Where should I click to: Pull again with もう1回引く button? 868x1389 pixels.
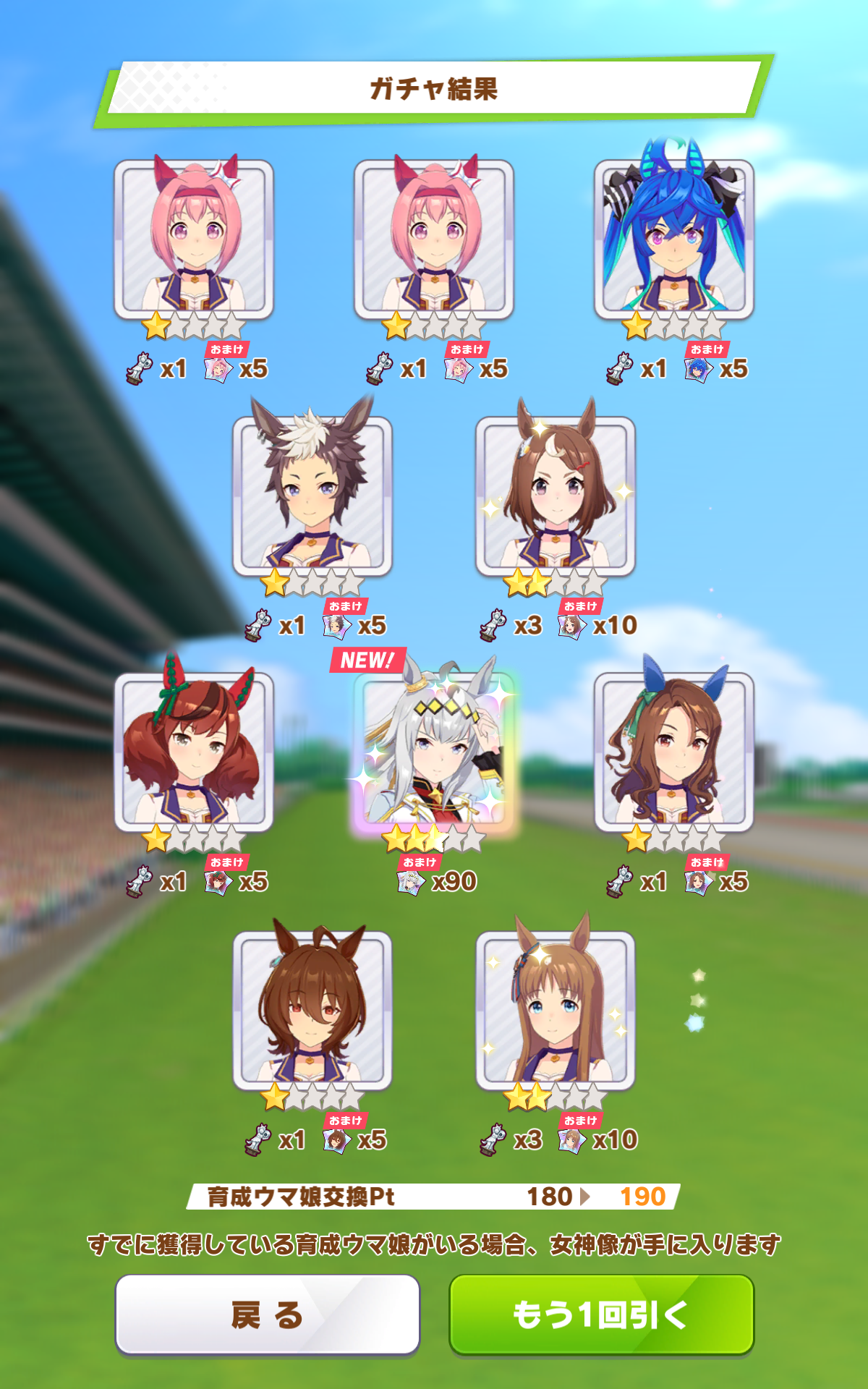tap(601, 1314)
